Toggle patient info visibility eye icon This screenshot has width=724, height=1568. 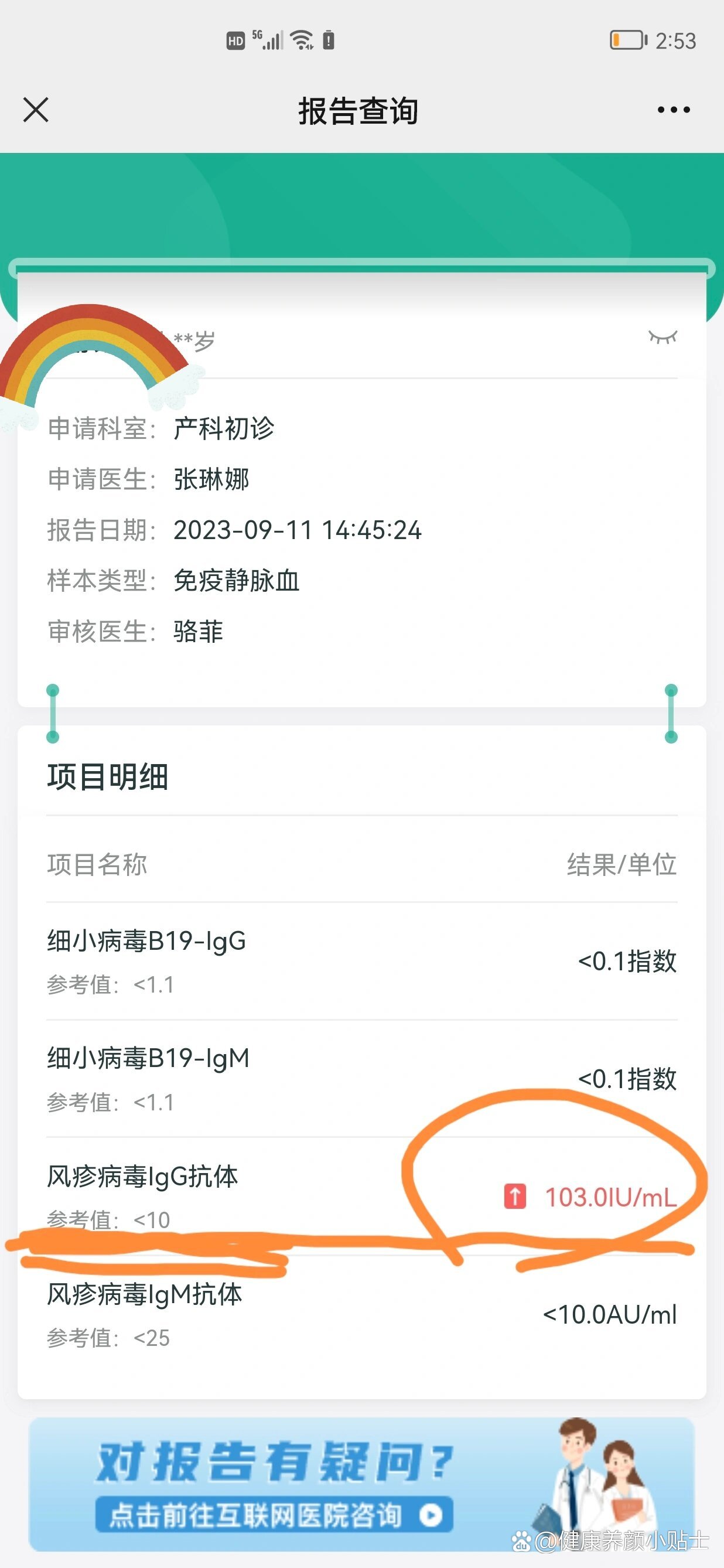[662, 338]
